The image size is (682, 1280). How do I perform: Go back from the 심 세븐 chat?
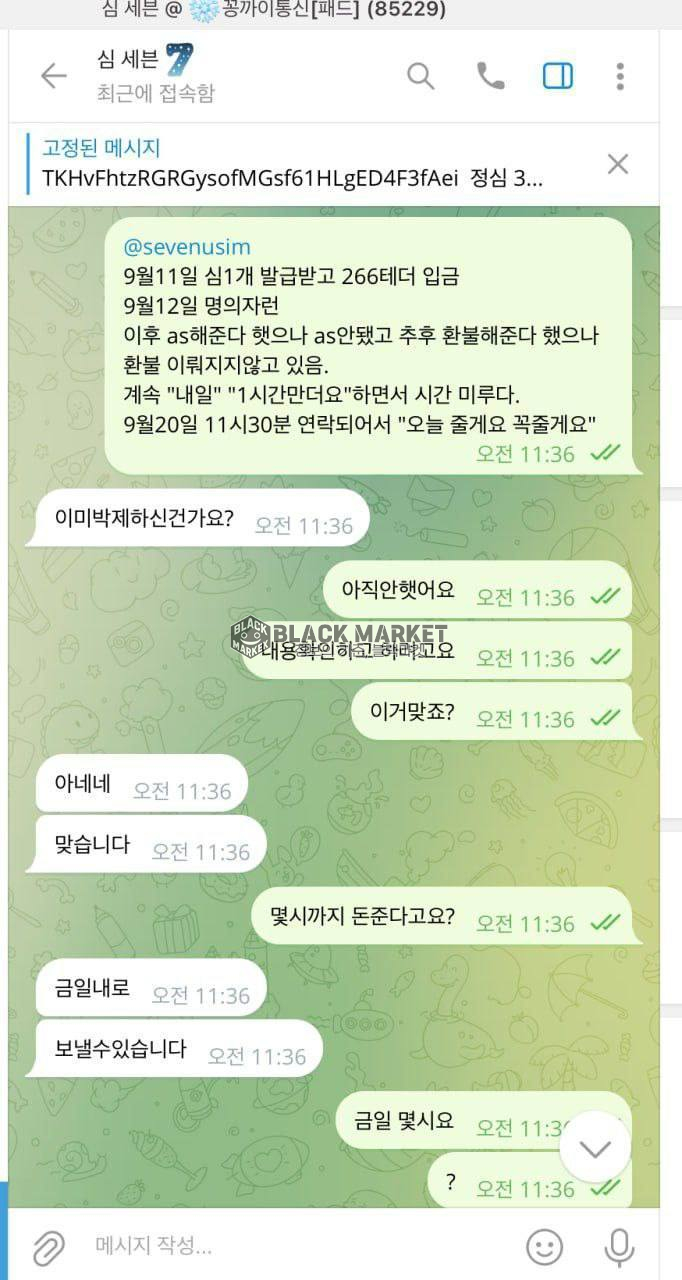pyautogui.click(x=52, y=76)
